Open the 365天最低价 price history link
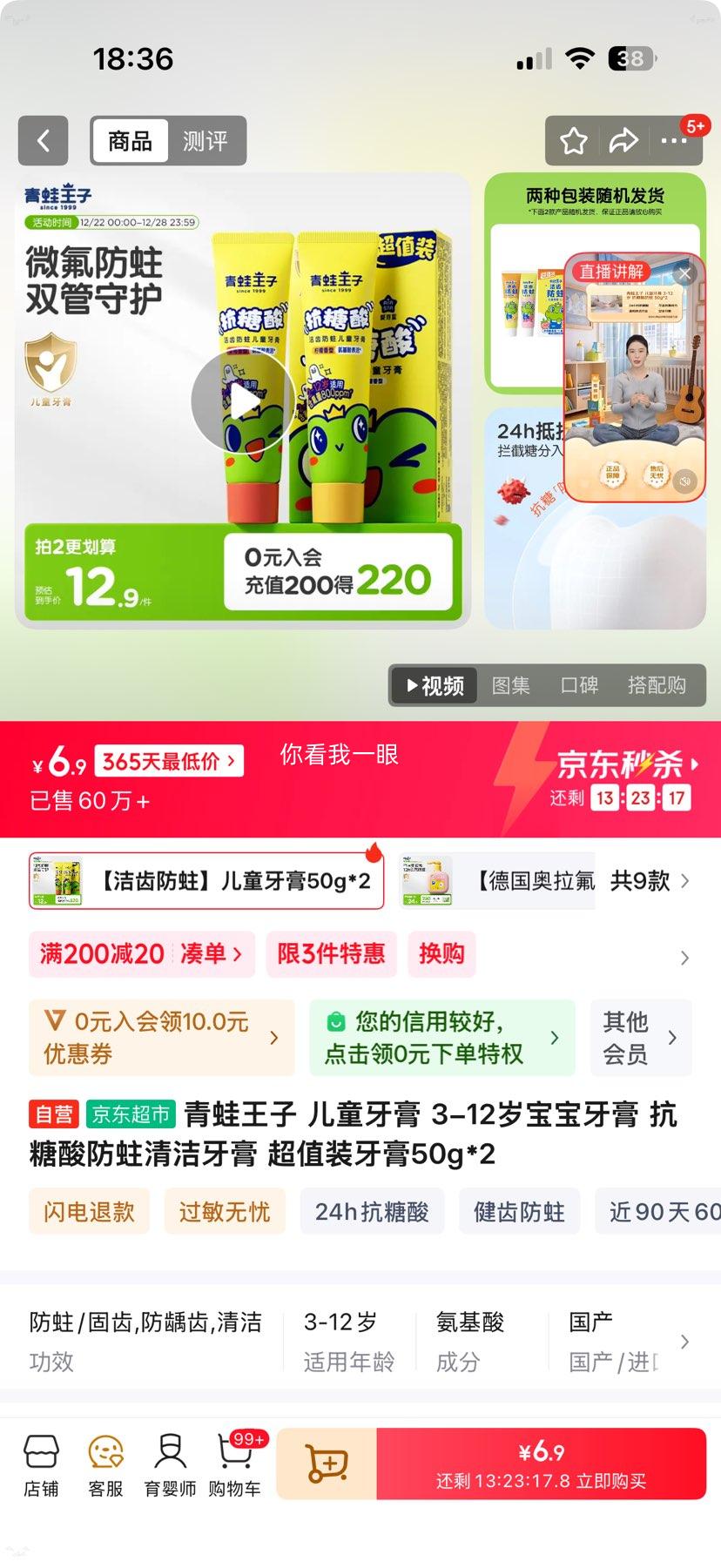721x1568 pixels. click(x=168, y=760)
